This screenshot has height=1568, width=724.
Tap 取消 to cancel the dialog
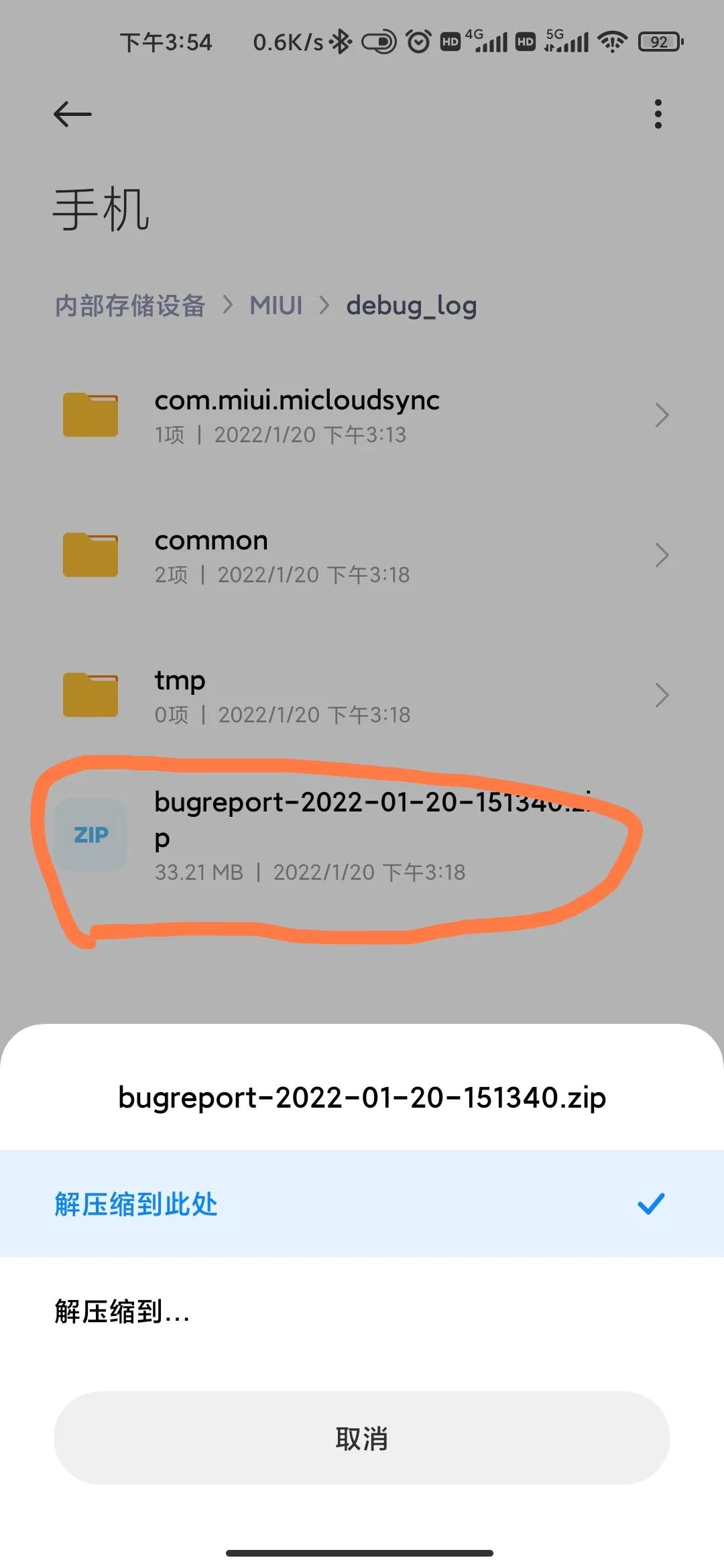tap(362, 1438)
